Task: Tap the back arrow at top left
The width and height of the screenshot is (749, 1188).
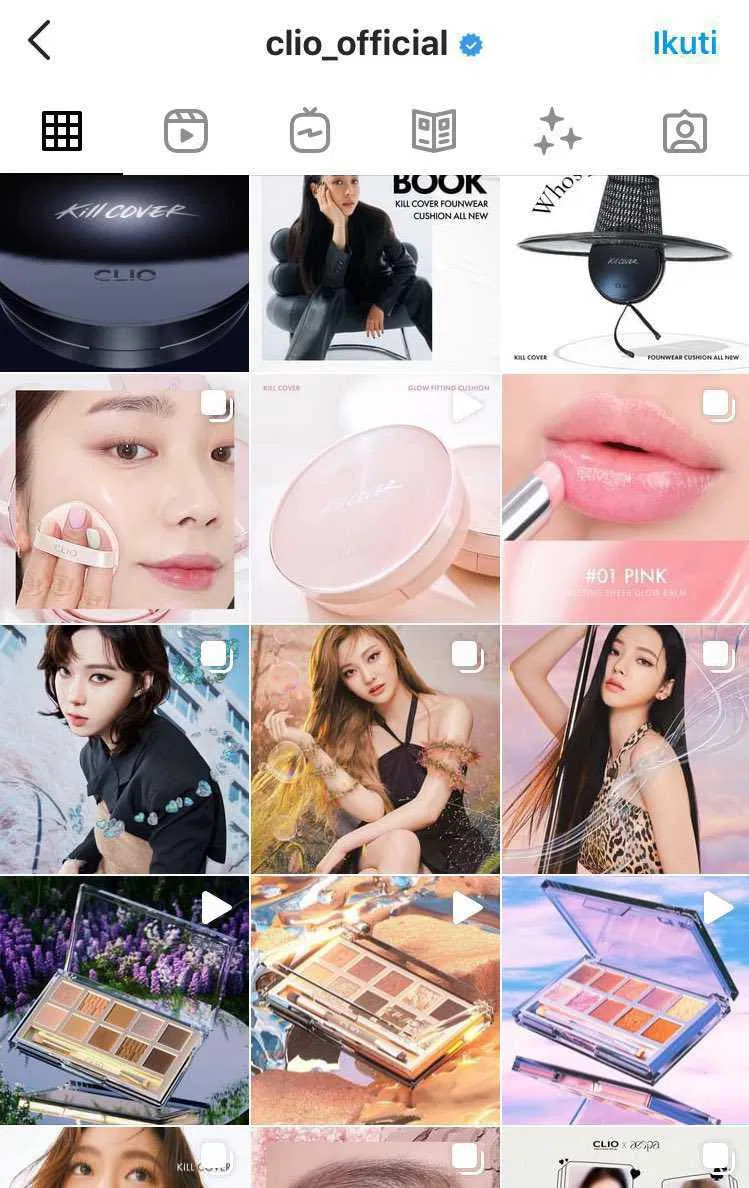Action: point(38,41)
